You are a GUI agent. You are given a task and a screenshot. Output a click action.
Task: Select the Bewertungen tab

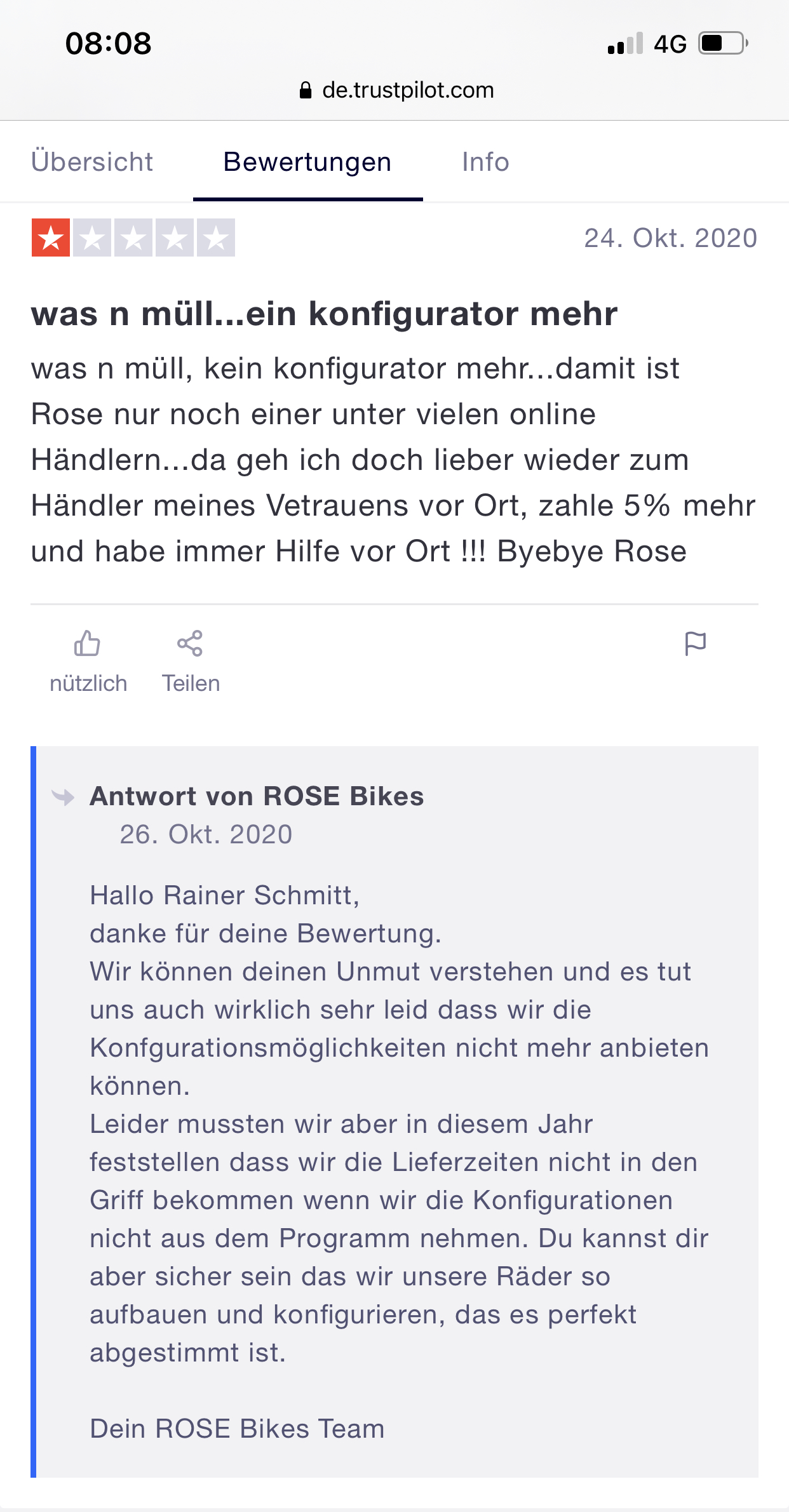pos(307,163)
